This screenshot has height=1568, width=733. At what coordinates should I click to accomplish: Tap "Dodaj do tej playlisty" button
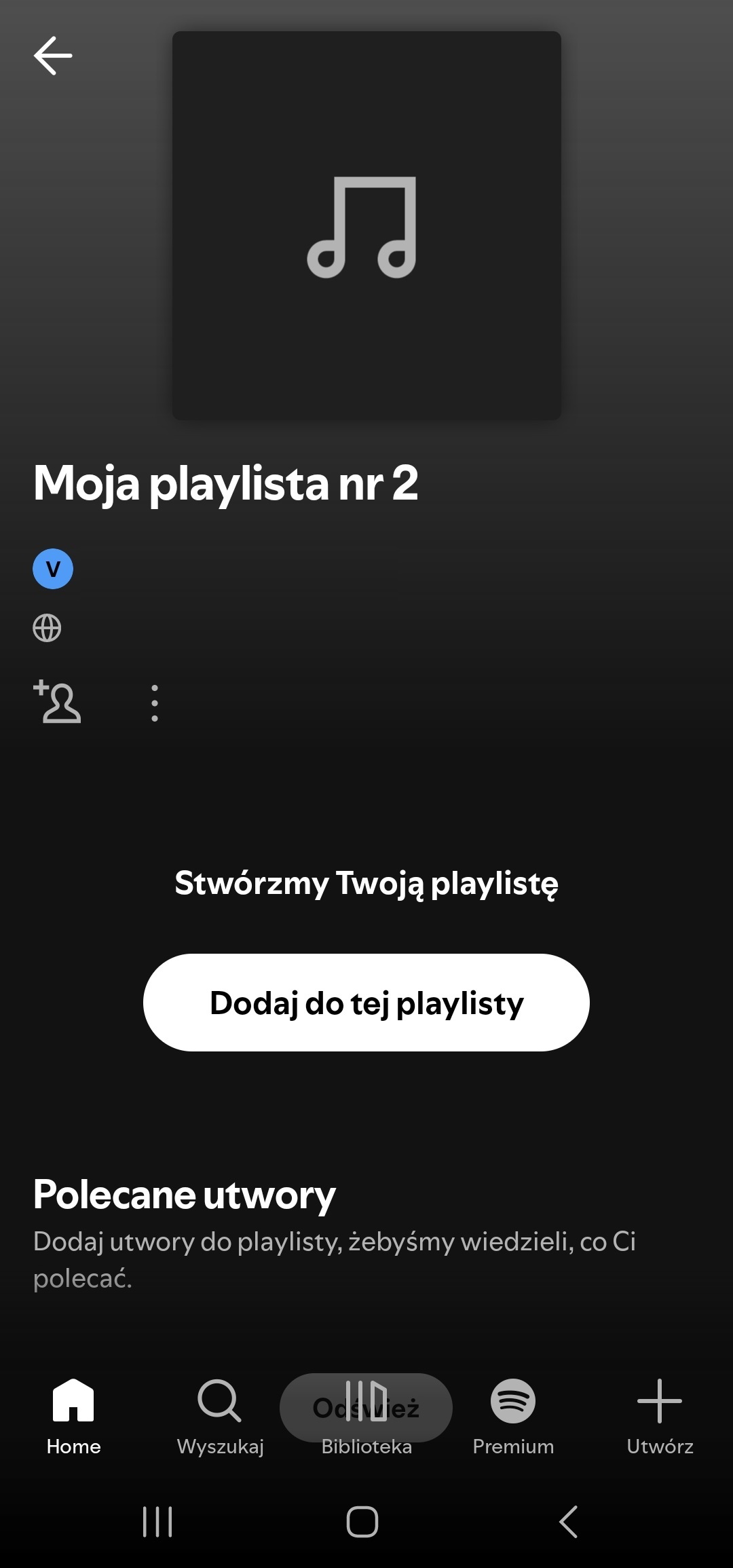click(366, 1003)
